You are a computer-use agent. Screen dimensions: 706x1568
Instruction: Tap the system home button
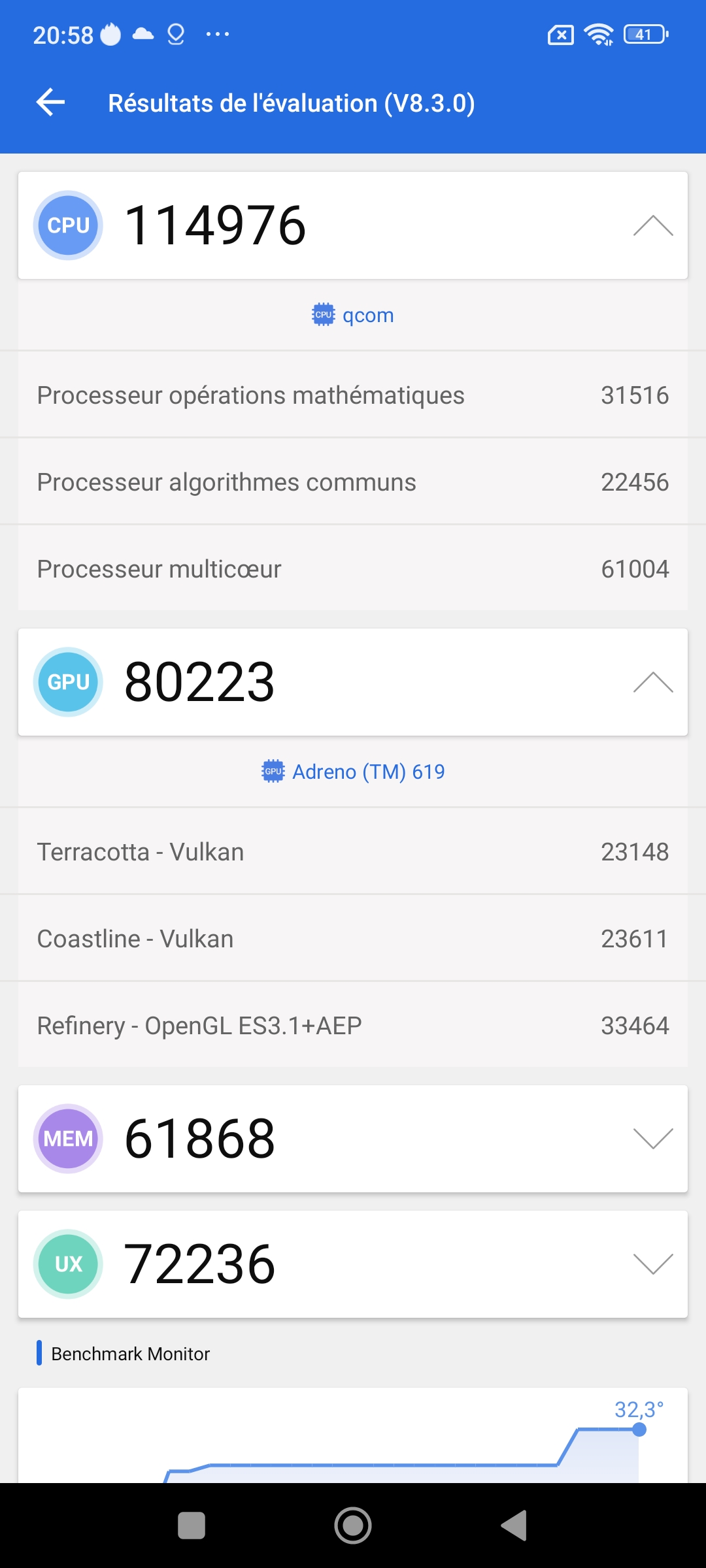(x=353, y=1526)
